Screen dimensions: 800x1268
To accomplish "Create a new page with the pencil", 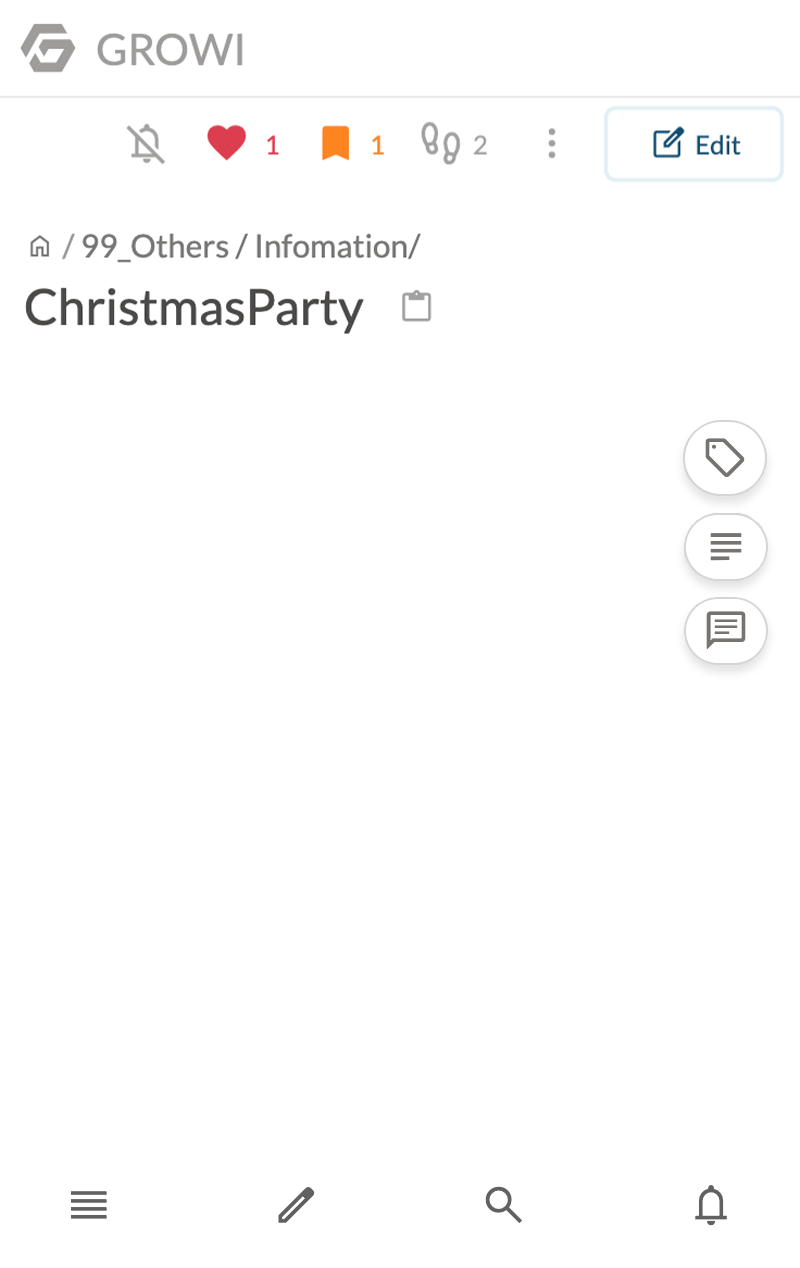I will 296,1205.
